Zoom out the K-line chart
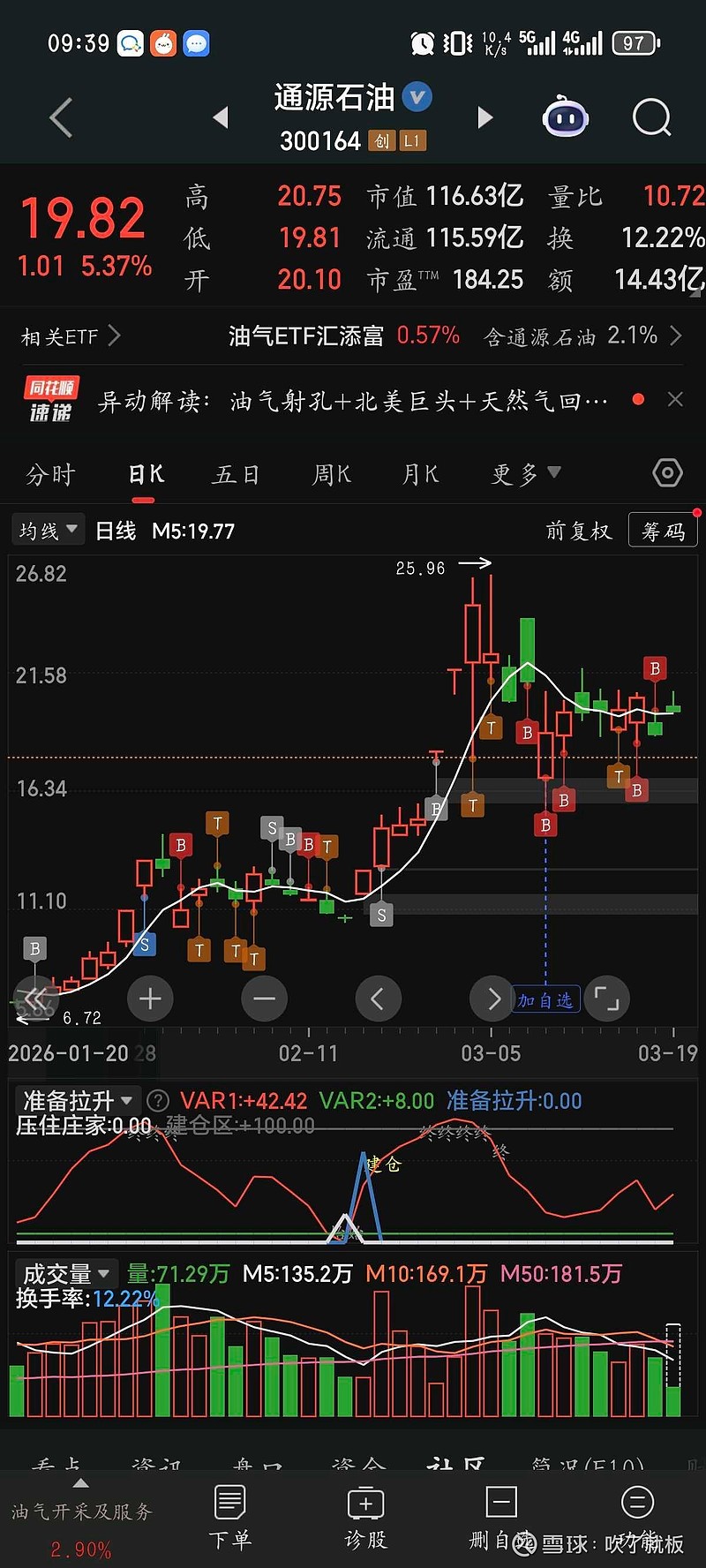 [x=264, y=999]
